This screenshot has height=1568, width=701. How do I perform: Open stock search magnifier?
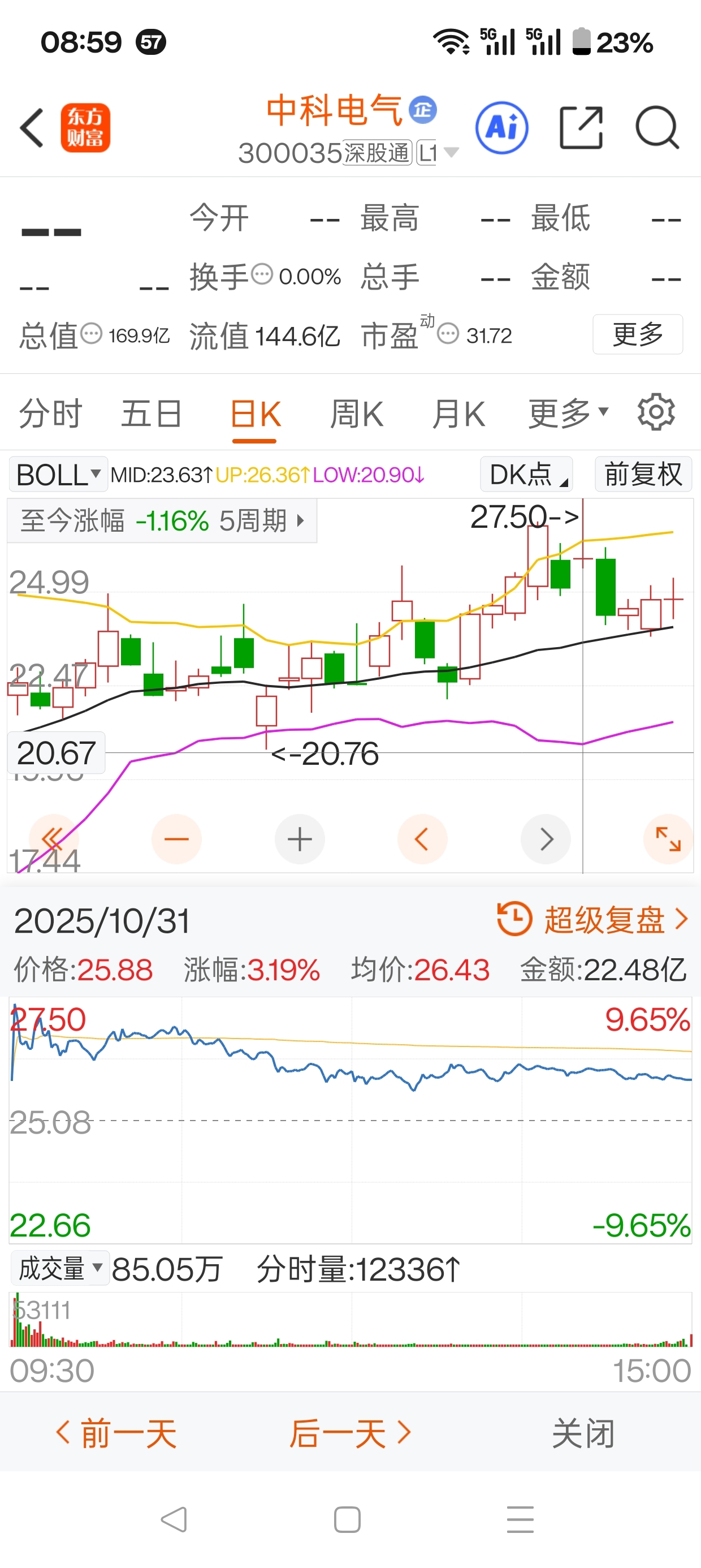click(x=657, y=128)
